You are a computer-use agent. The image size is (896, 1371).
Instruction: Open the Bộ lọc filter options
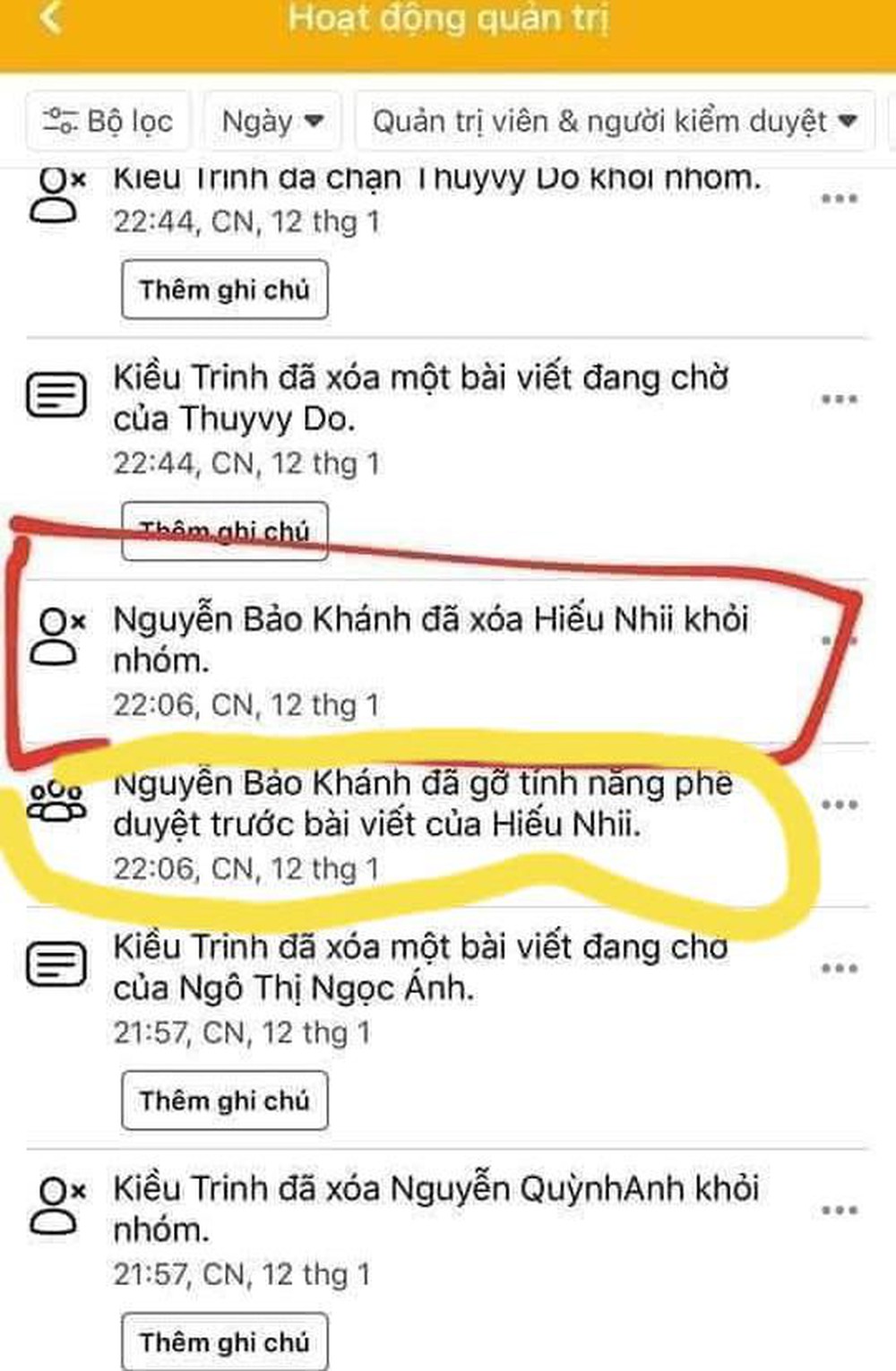[x=108, y=121]
